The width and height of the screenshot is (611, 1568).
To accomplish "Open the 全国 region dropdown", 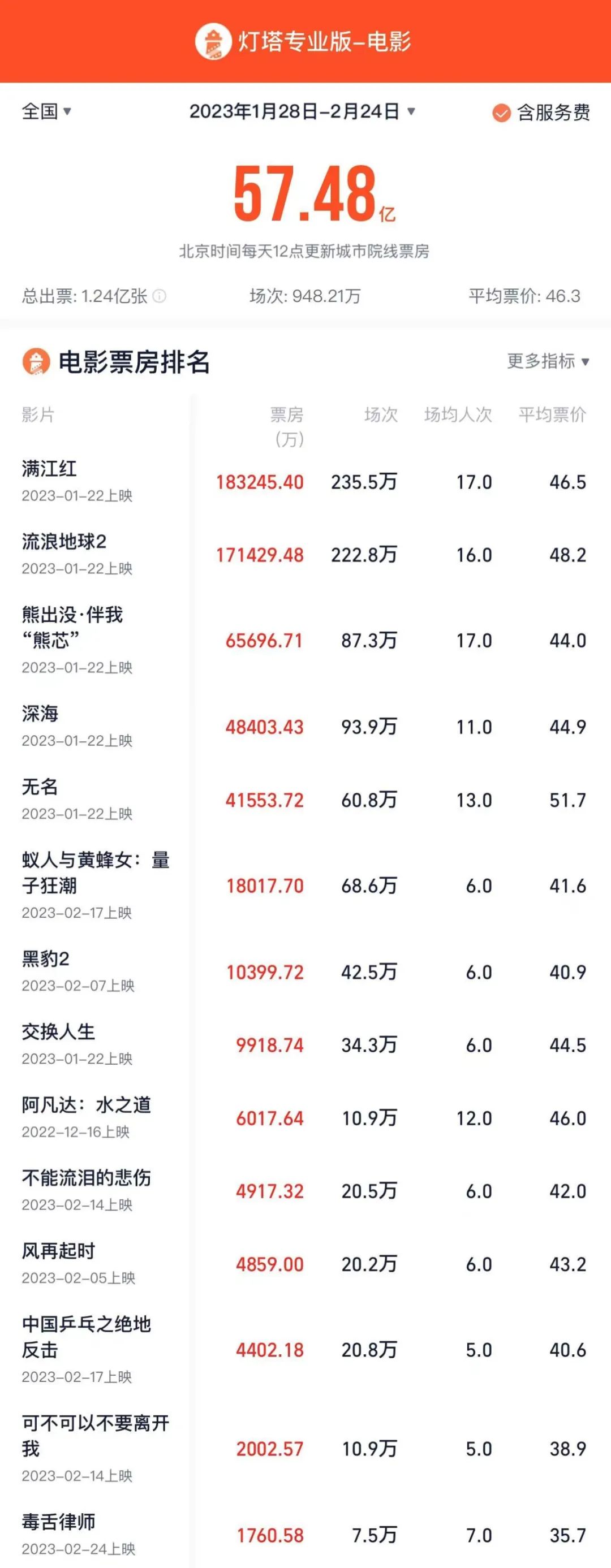I will coord(46,111).
